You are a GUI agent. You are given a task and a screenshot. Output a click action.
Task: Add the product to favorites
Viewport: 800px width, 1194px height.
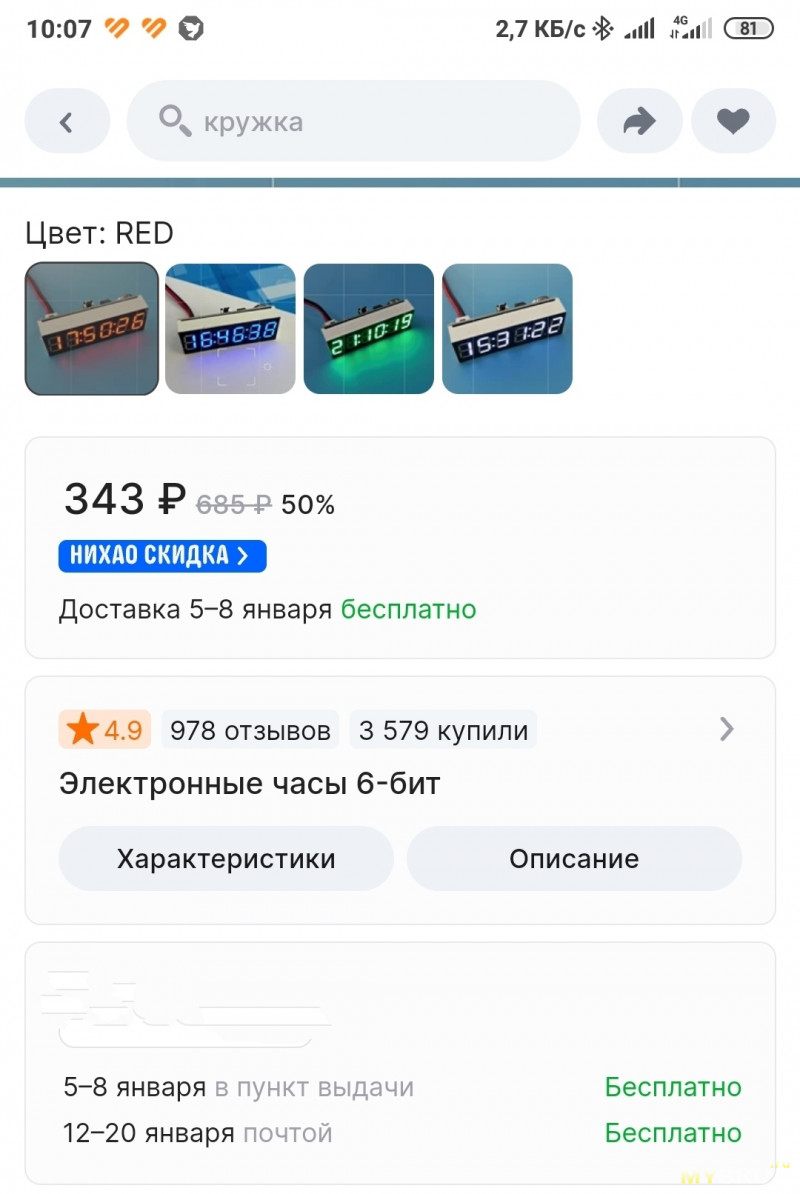coord(733,122)
